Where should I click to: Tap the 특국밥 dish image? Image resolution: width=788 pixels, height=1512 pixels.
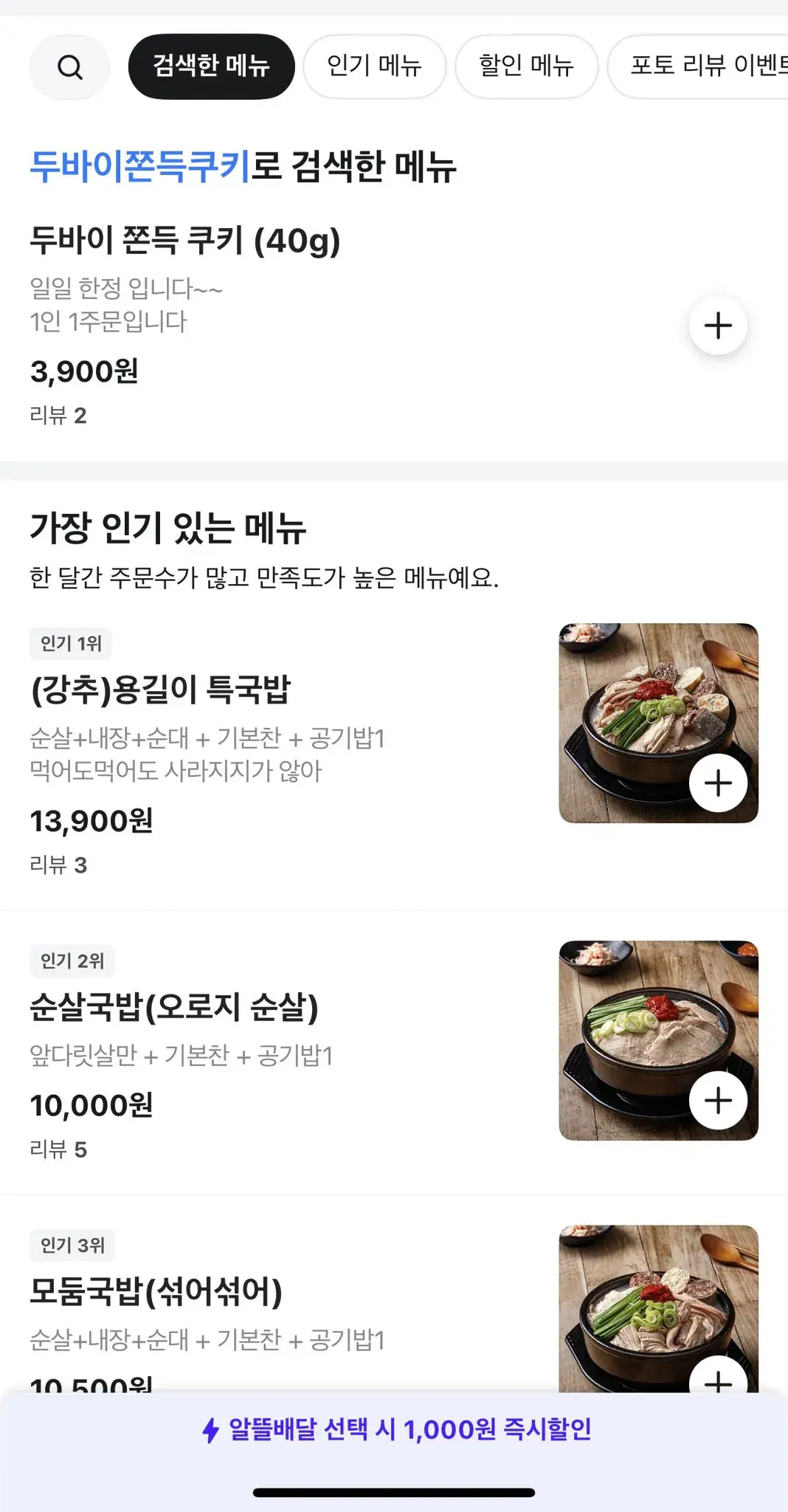[x=657, y=720]
